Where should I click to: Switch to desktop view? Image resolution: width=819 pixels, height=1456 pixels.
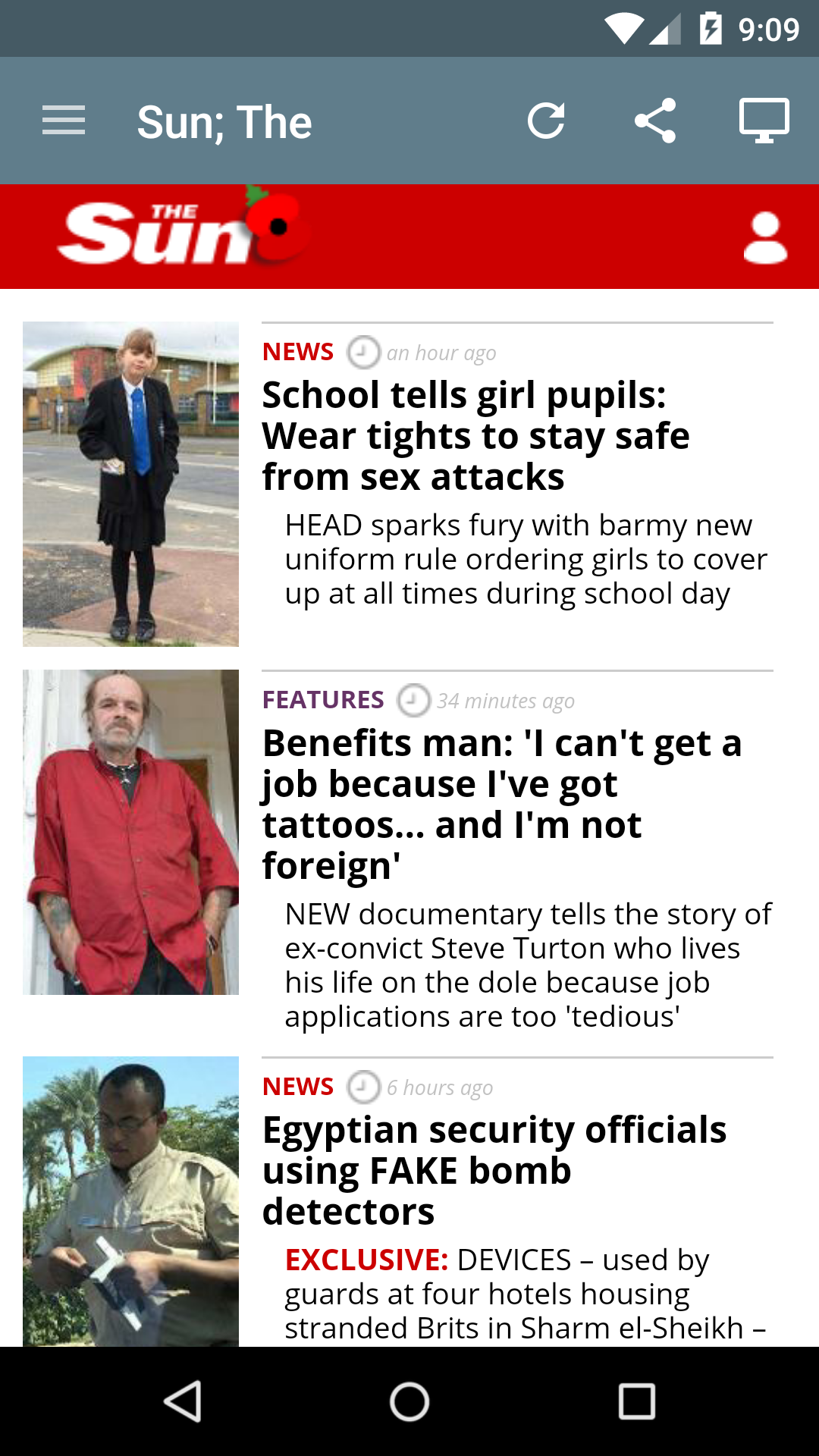pyautogui.click(x=764, y=121)
